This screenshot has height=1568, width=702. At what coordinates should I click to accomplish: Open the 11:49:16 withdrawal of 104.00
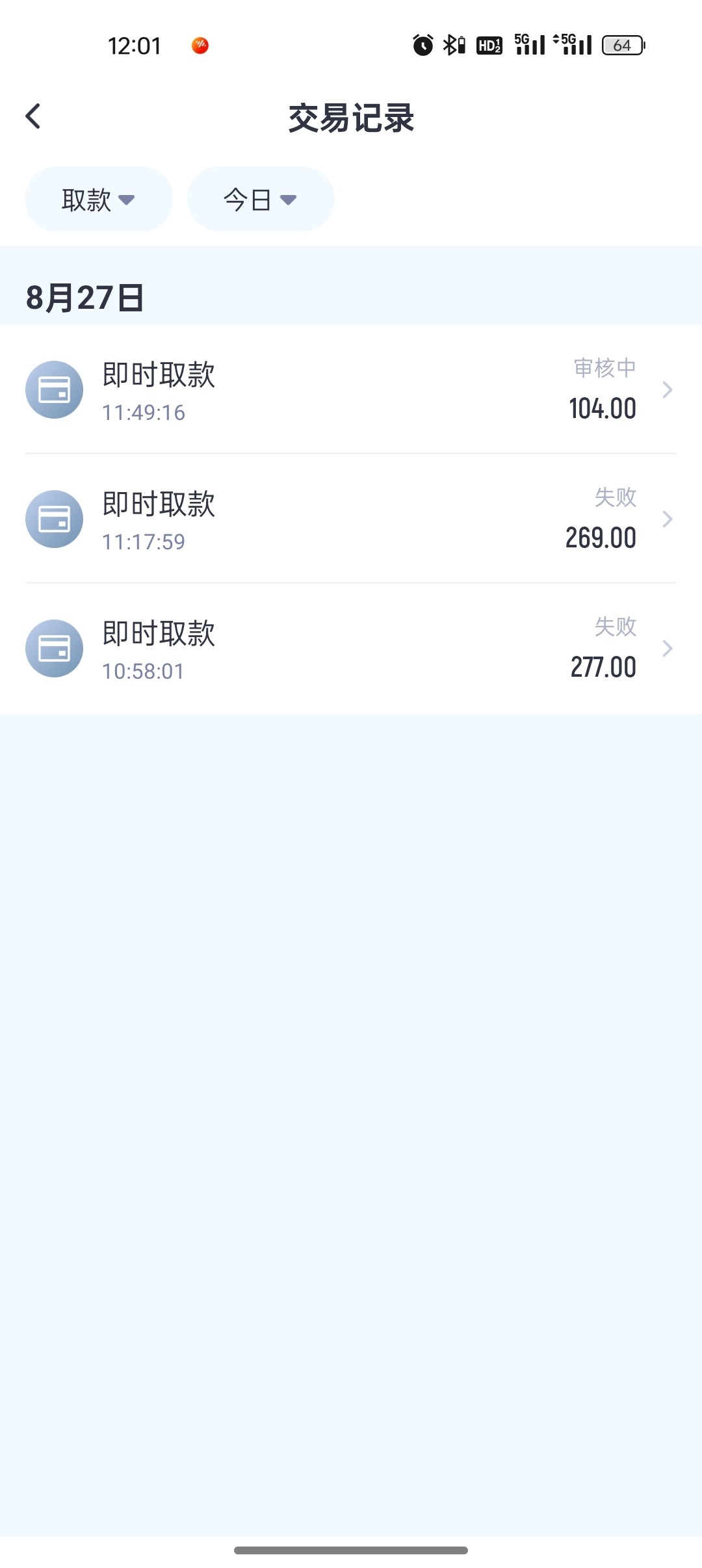coord(351,389)
